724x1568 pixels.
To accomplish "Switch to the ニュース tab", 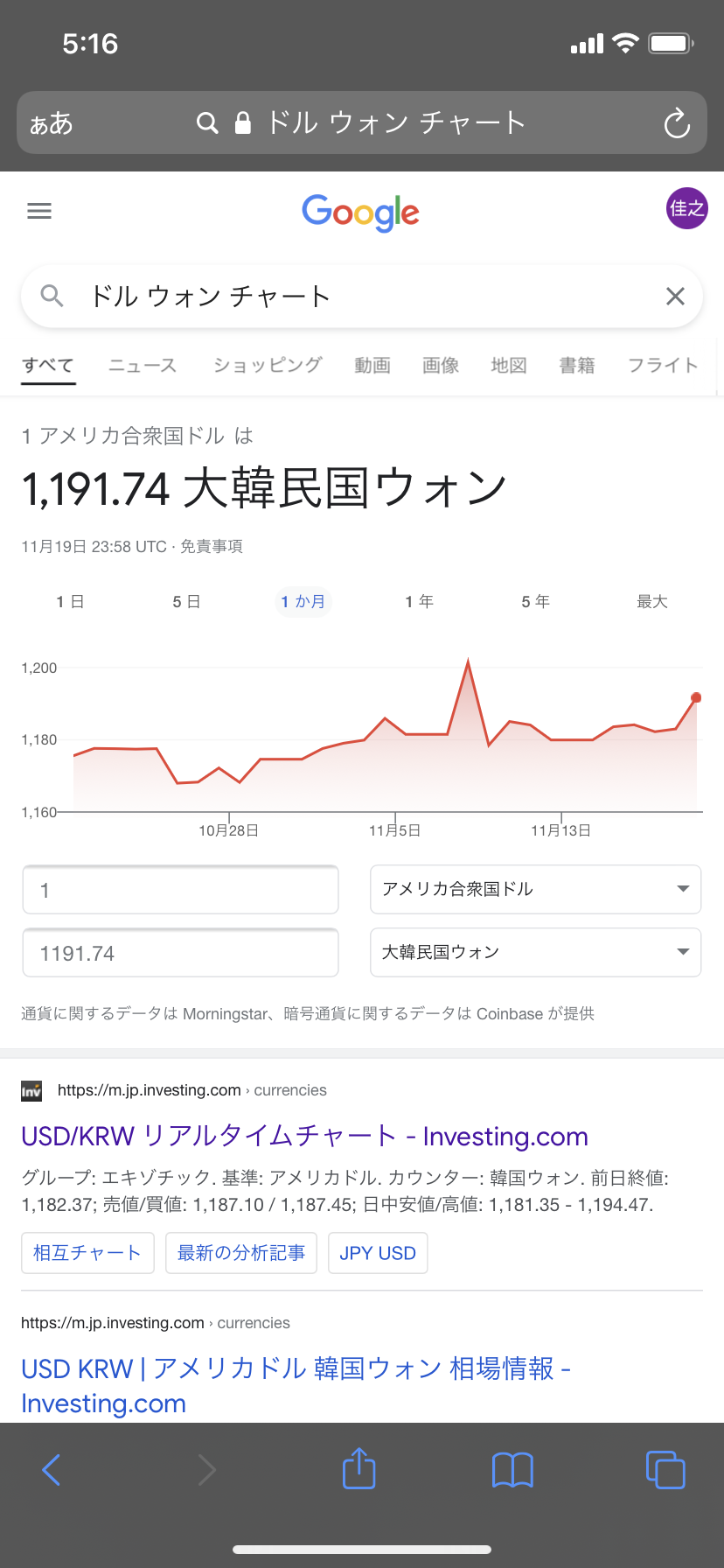I will tap(143, 366).
